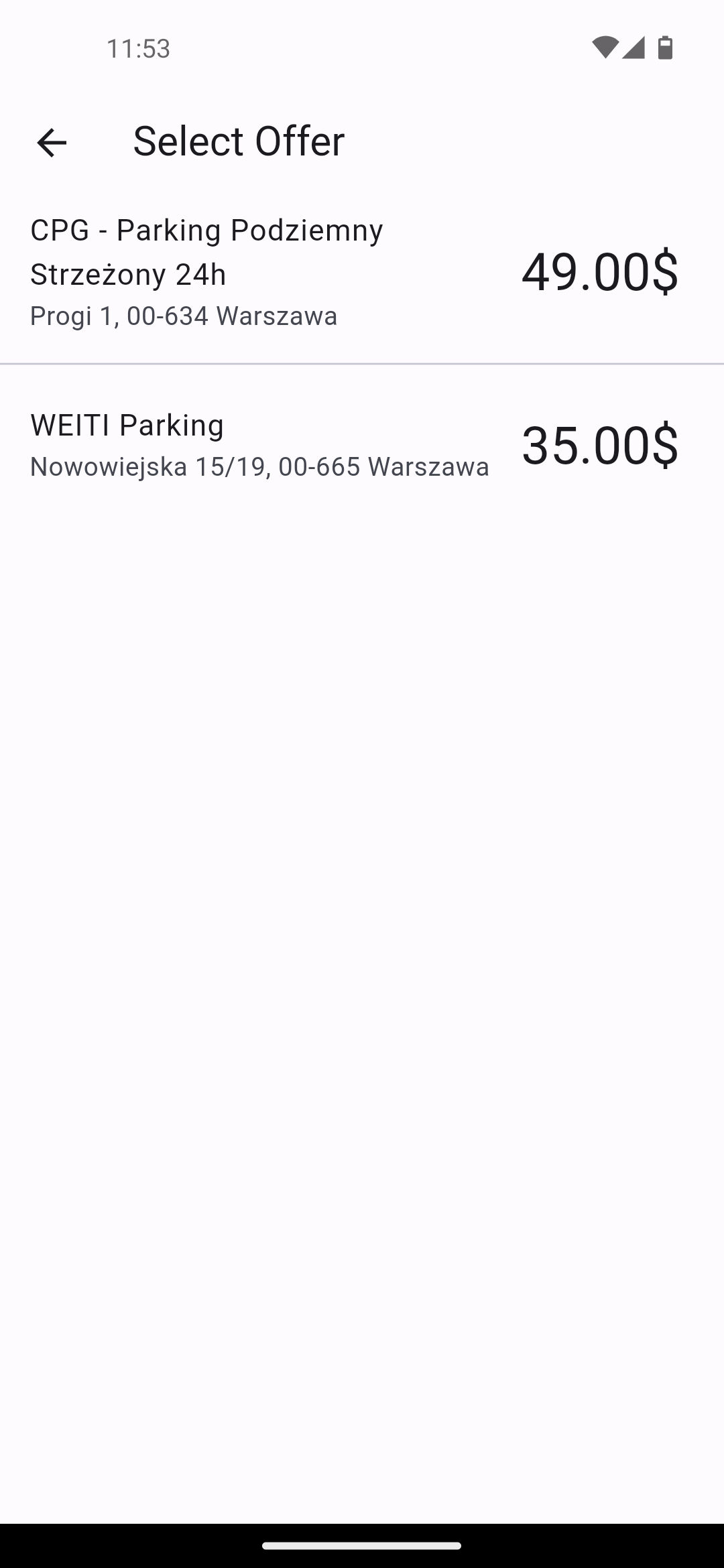Go back using the arrow icon

[52, 143]
